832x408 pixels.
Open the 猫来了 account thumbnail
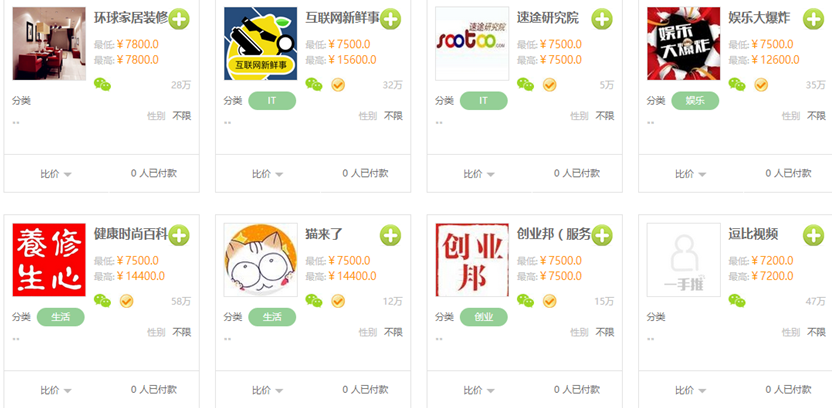(260, 260)
